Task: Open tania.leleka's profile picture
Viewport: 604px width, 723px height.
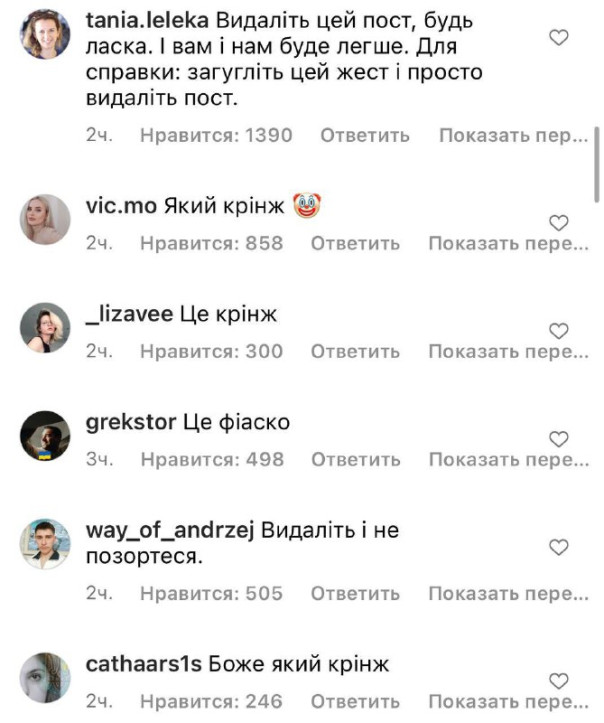Action: click(46, 35)
